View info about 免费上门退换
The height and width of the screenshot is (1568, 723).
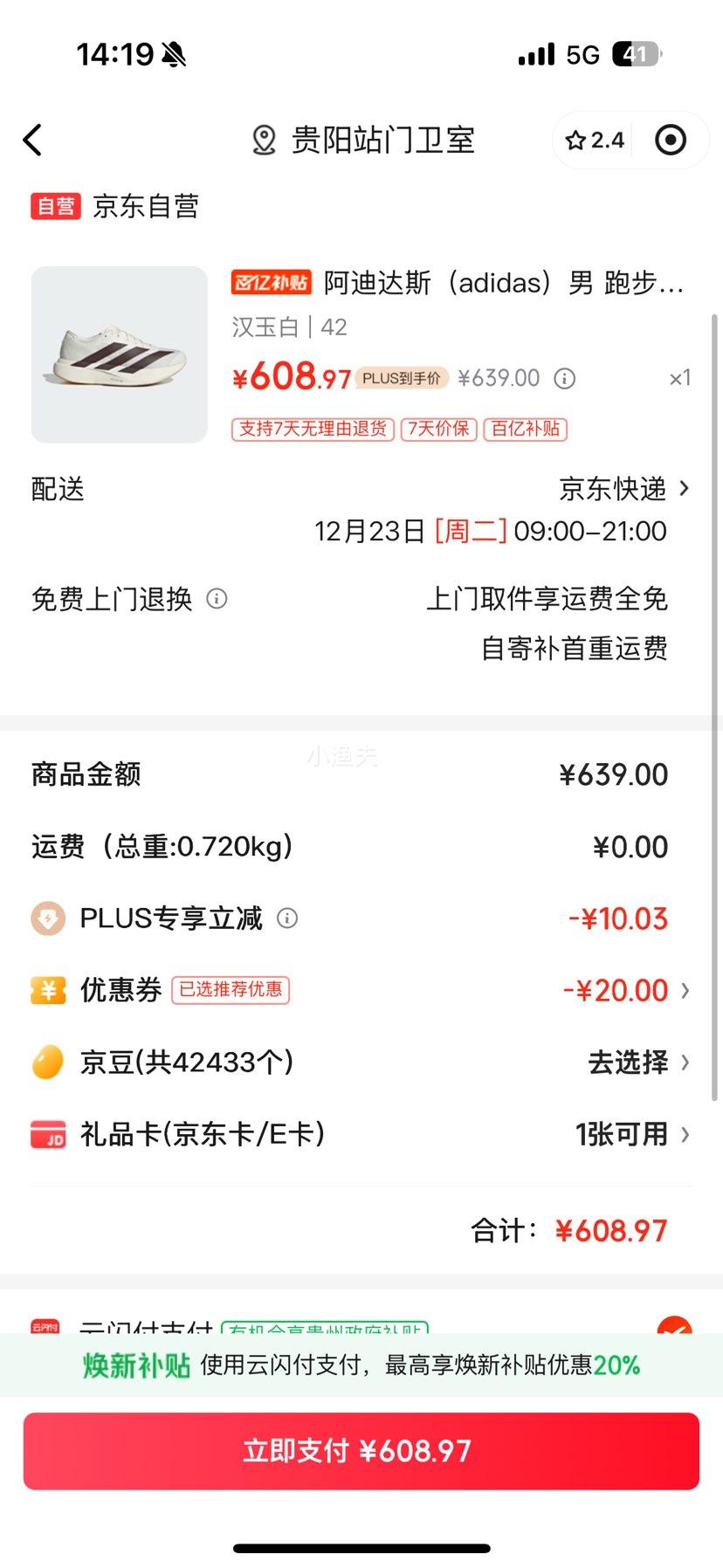coord(217,599)
